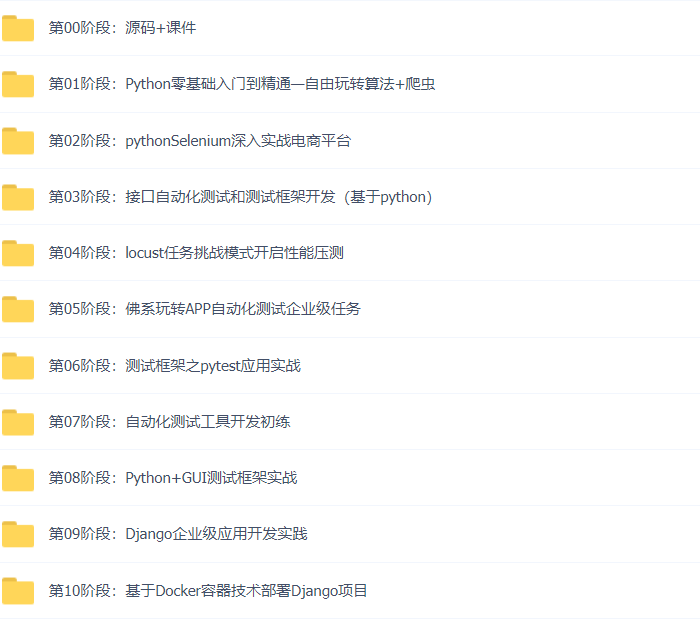Open 第10阶段 Docker部署Django项目 folder
The image size is (700, 620).
coord(208,591)
